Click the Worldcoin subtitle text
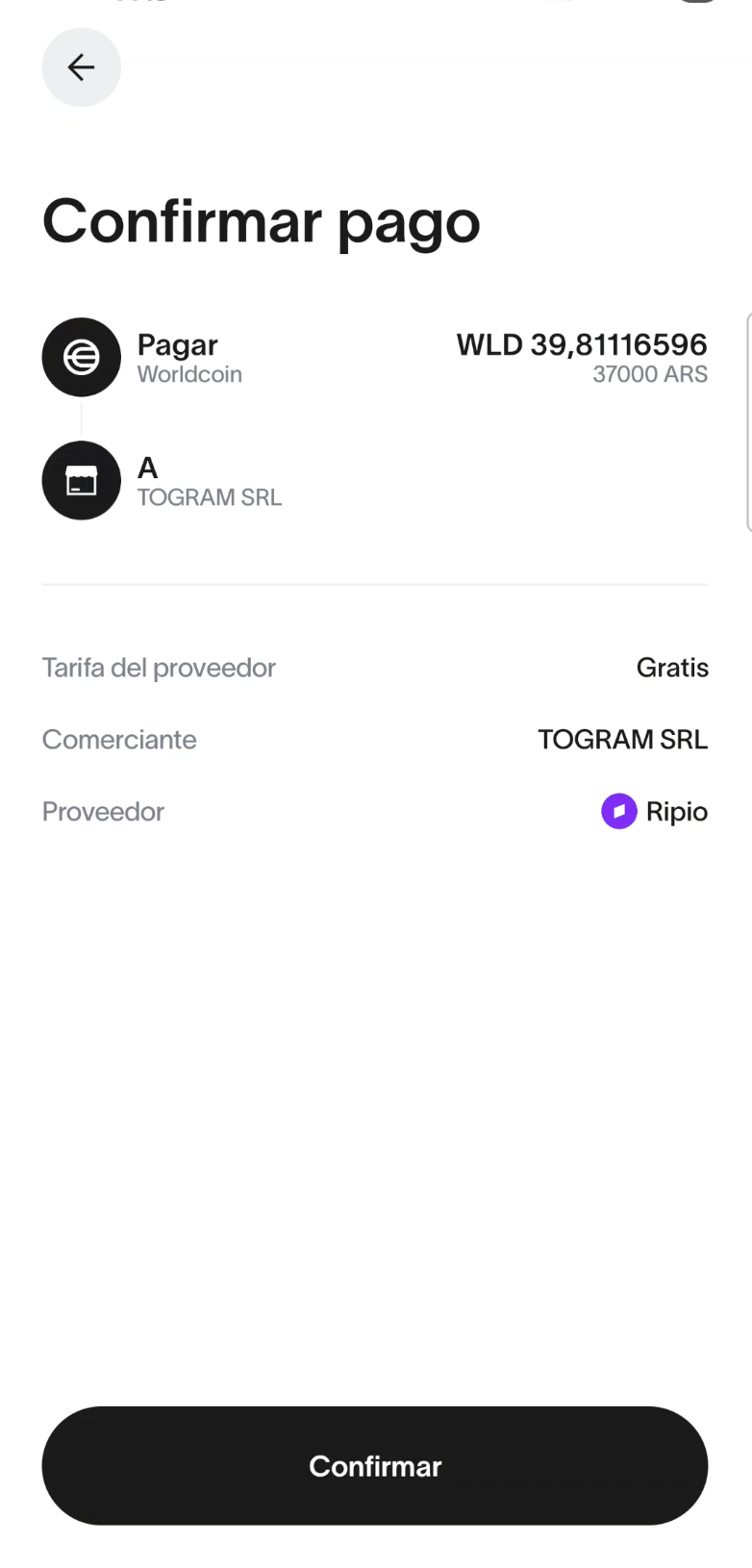The height and width of the screenshot is (1568, 752). tap(189, 374)
